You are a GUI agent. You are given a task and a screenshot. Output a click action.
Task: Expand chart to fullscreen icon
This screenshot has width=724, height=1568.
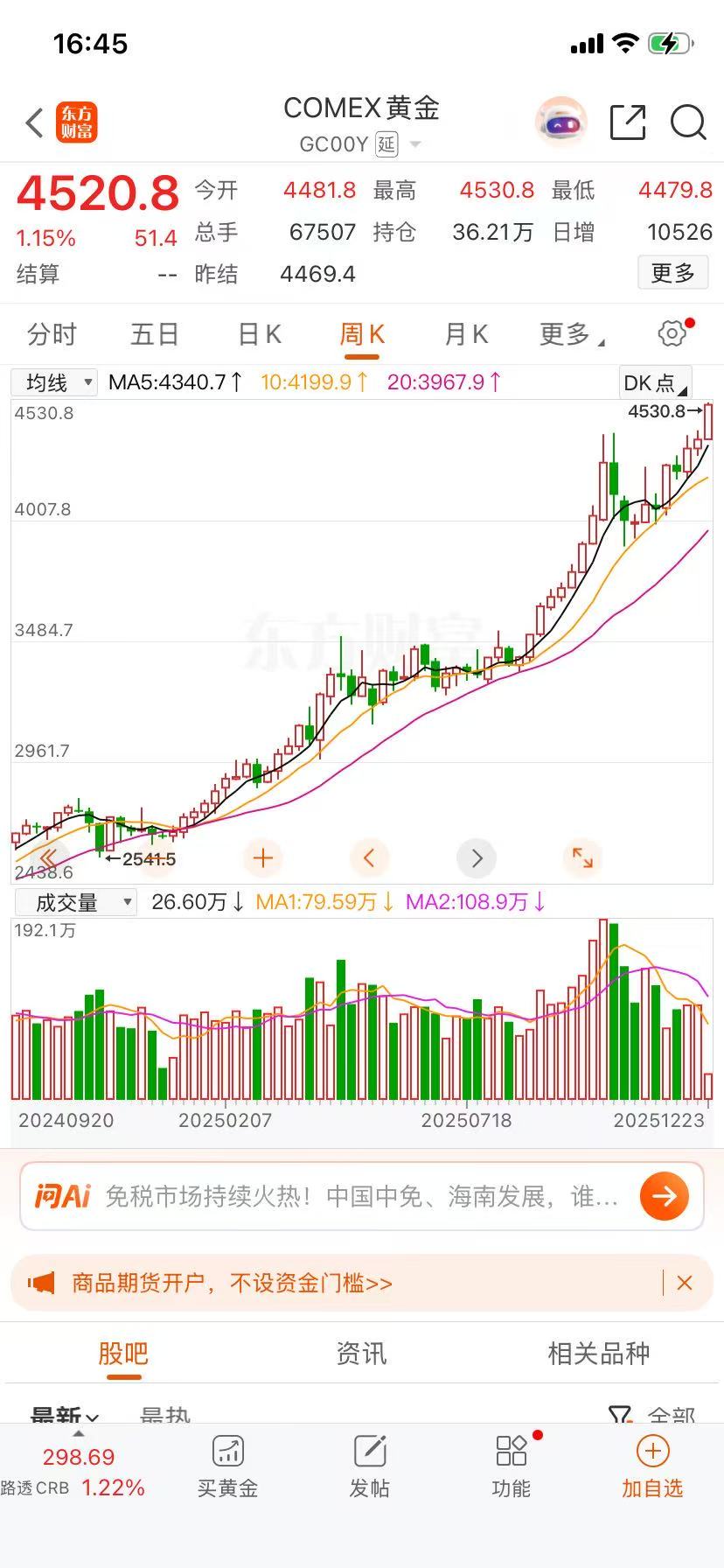pyautogui.click(x=582, y=858)
